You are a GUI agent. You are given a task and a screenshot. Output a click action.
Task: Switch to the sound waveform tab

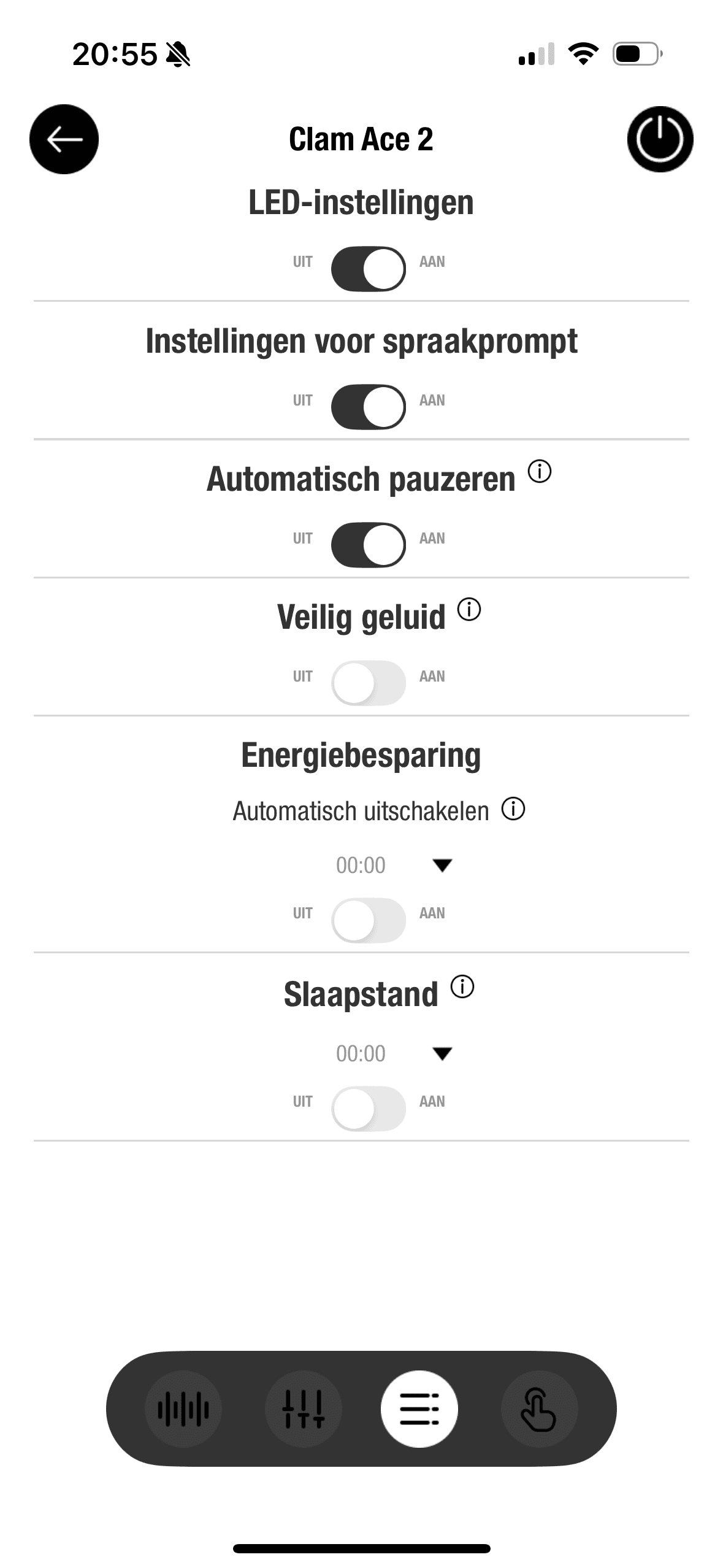(183, 1409)
